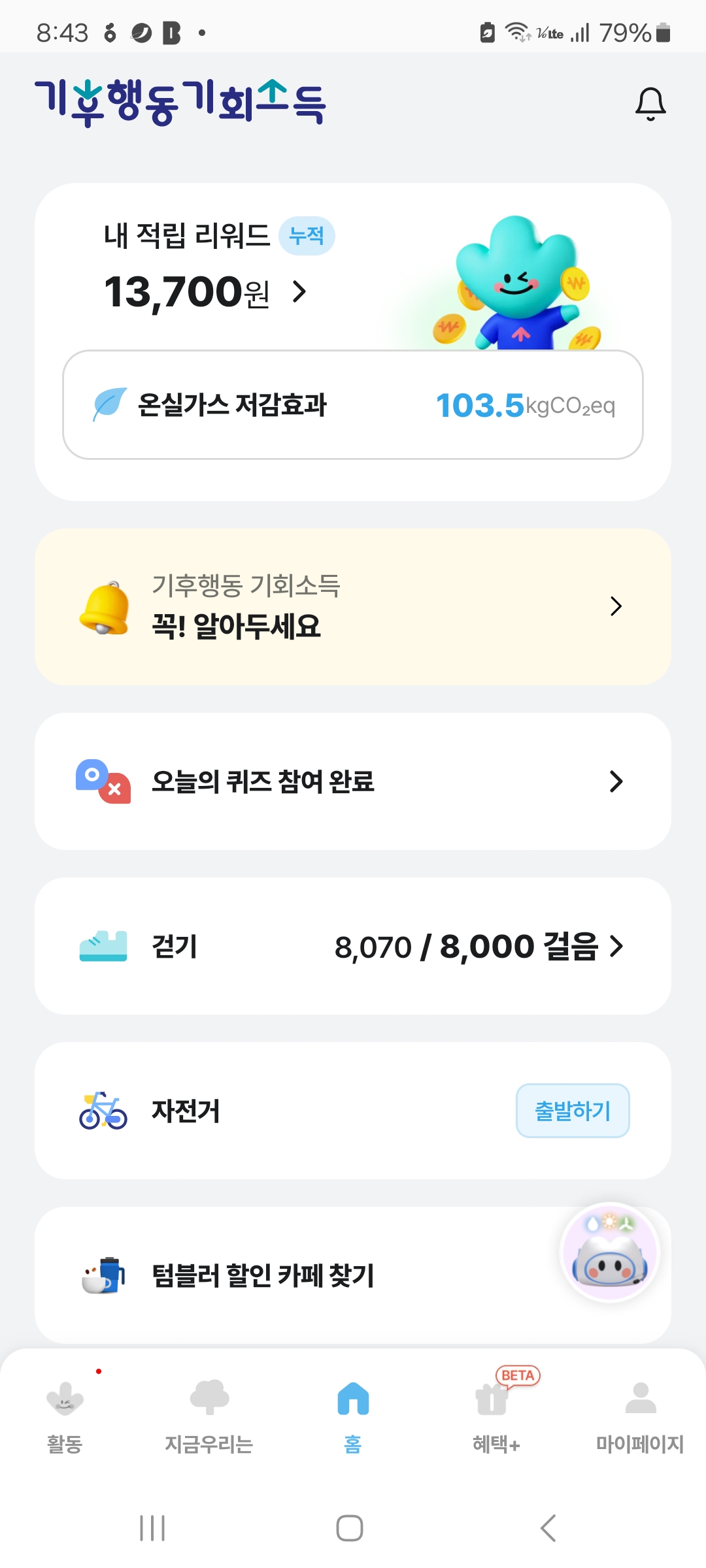Viewport: 706px width, 1568px height.
Task: Go to the 혜택+ tab
Action: pos(496,1414)
